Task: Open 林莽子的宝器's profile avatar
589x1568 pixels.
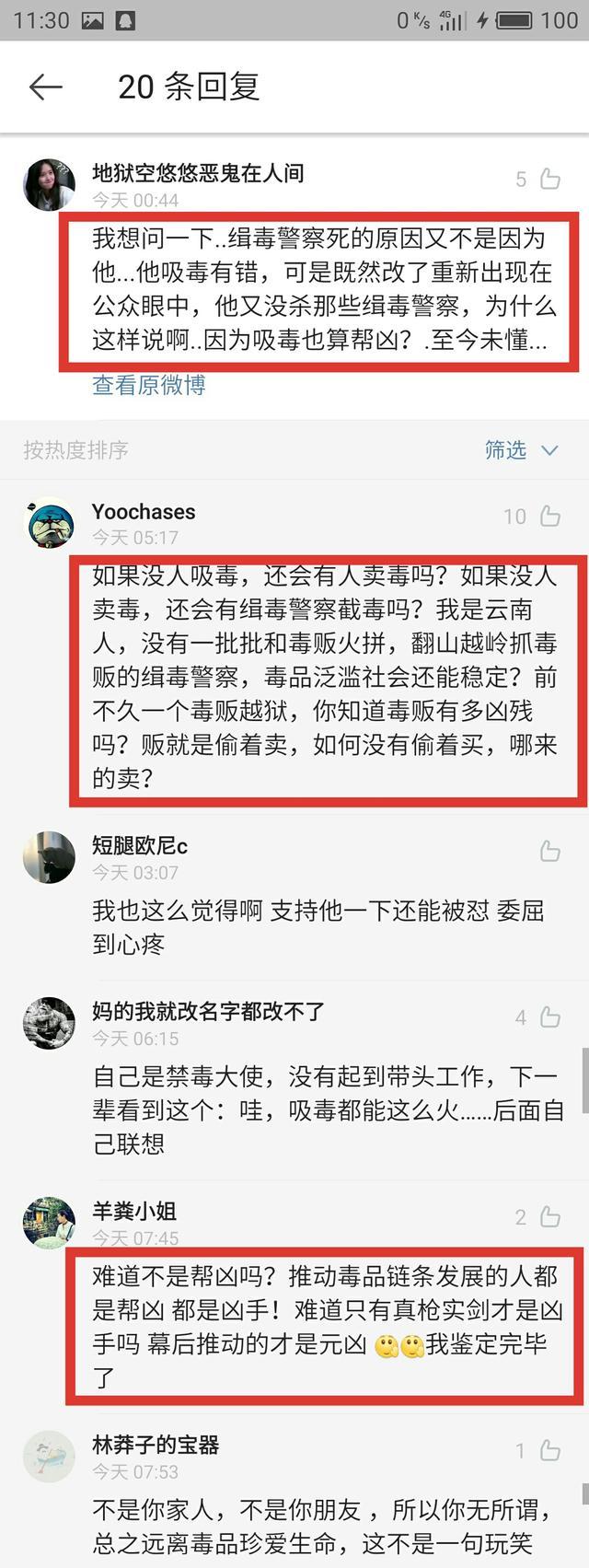Action: click(49, 1457)
